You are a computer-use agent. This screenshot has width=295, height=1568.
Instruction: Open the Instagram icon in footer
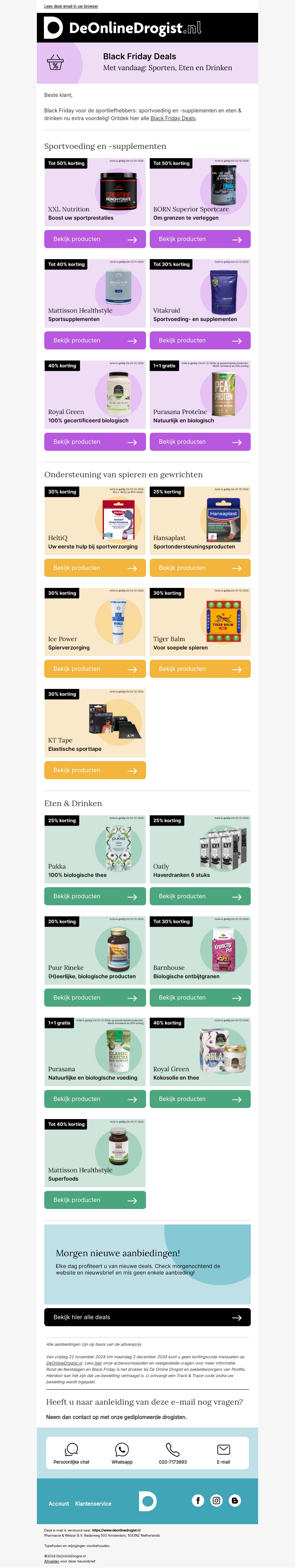(216, 1501)
